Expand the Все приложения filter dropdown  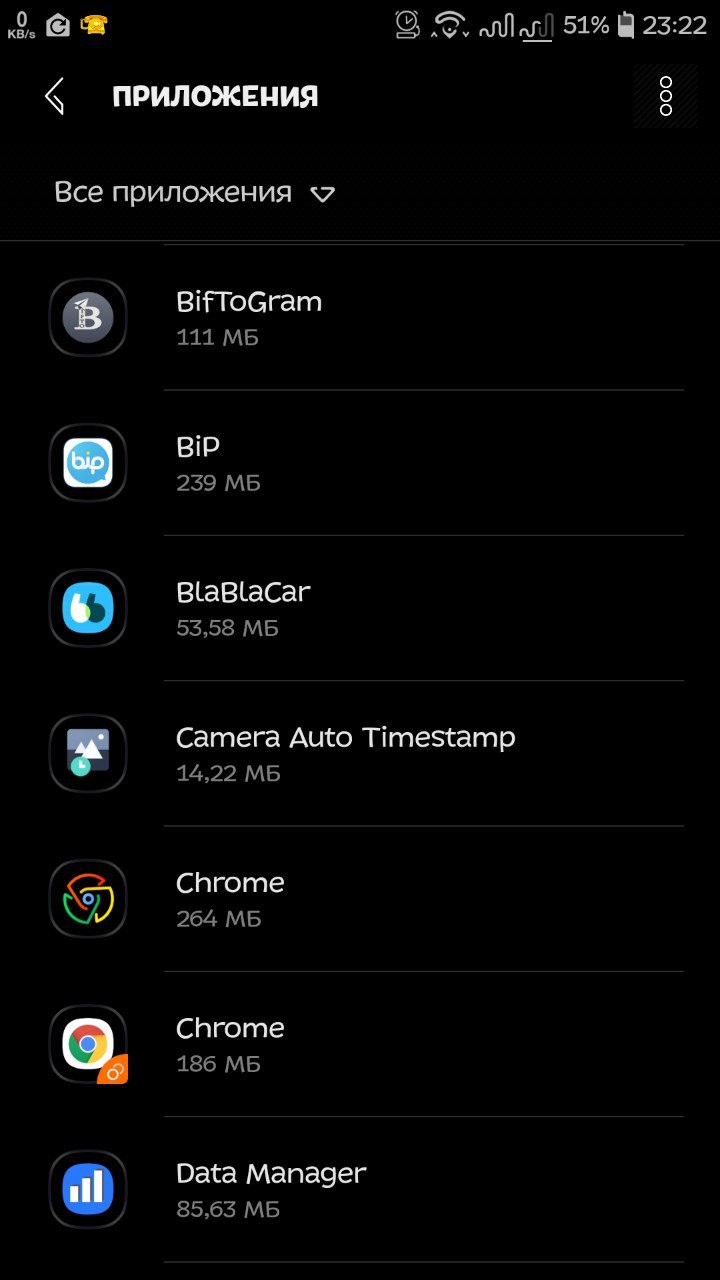click(194, 192)
